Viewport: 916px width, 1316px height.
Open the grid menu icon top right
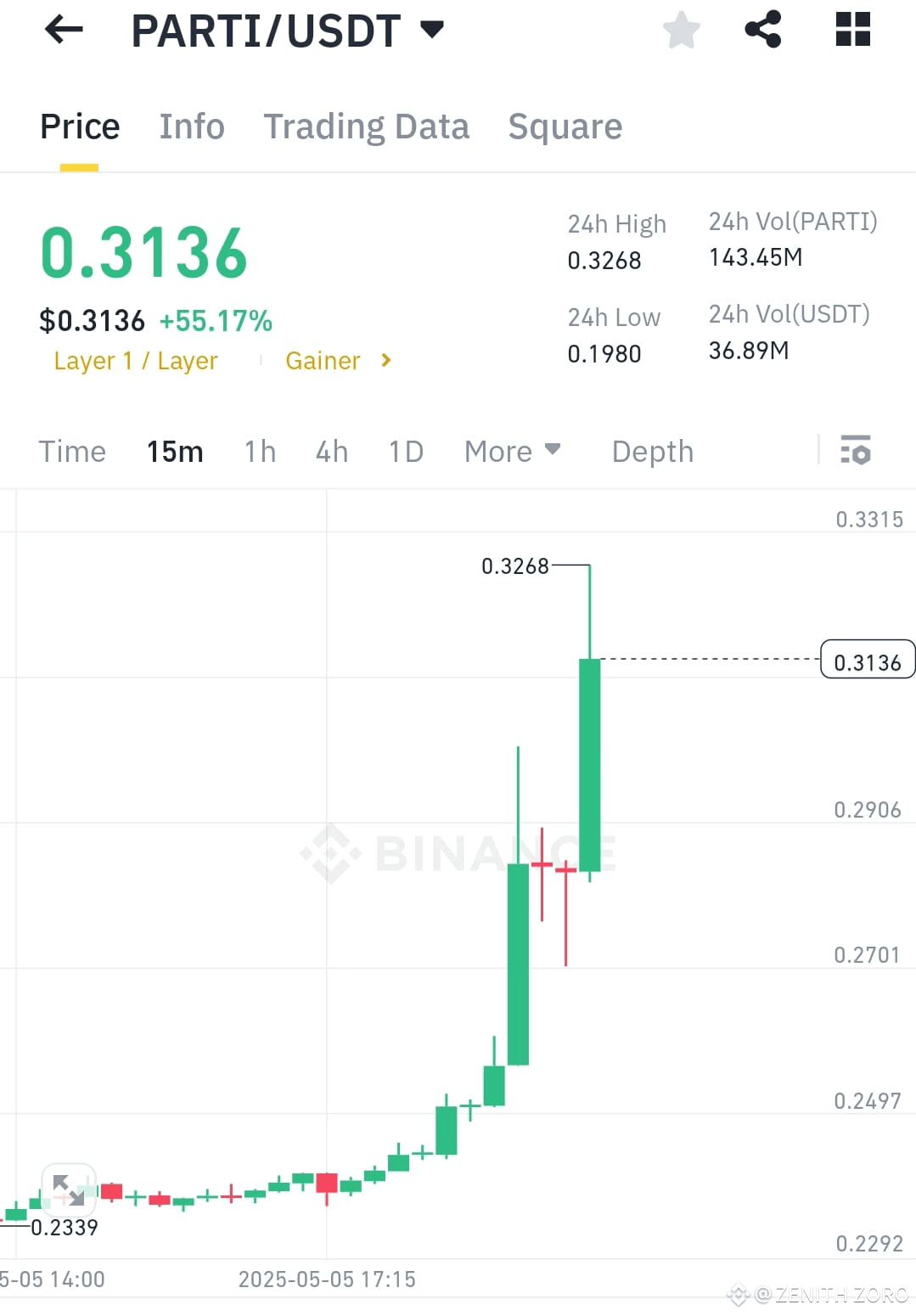[851, 30]
